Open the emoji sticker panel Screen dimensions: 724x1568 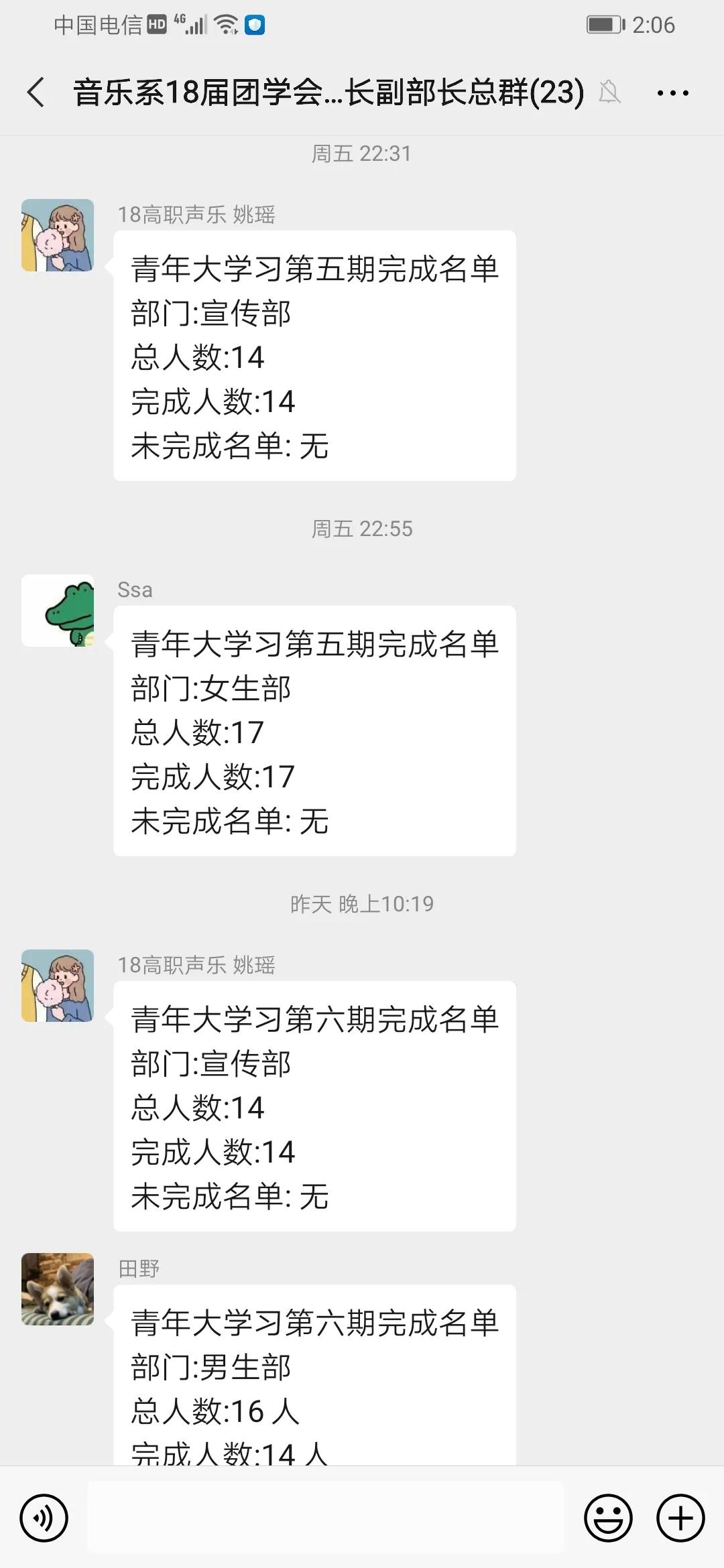pos(608,1518)
